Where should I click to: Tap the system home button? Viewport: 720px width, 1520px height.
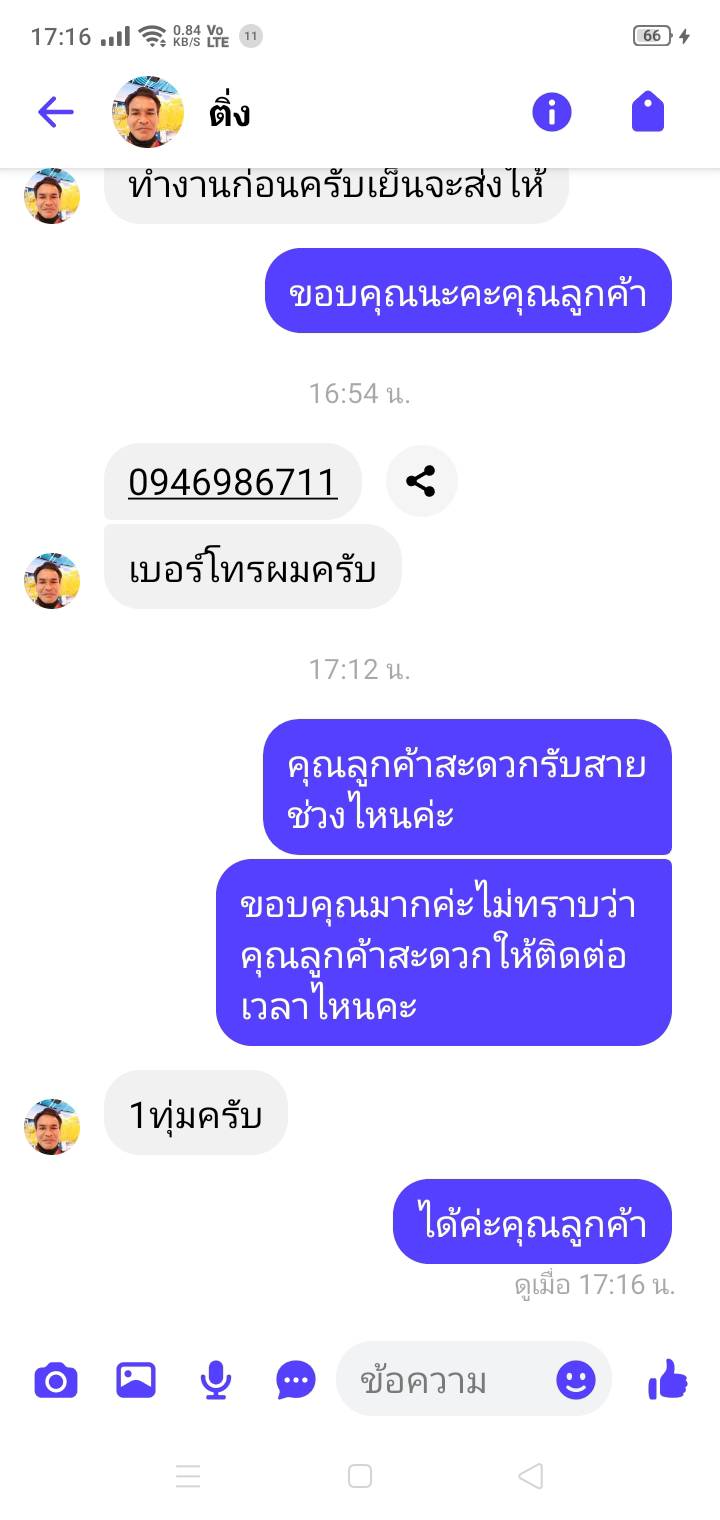tap(360, 1476)
